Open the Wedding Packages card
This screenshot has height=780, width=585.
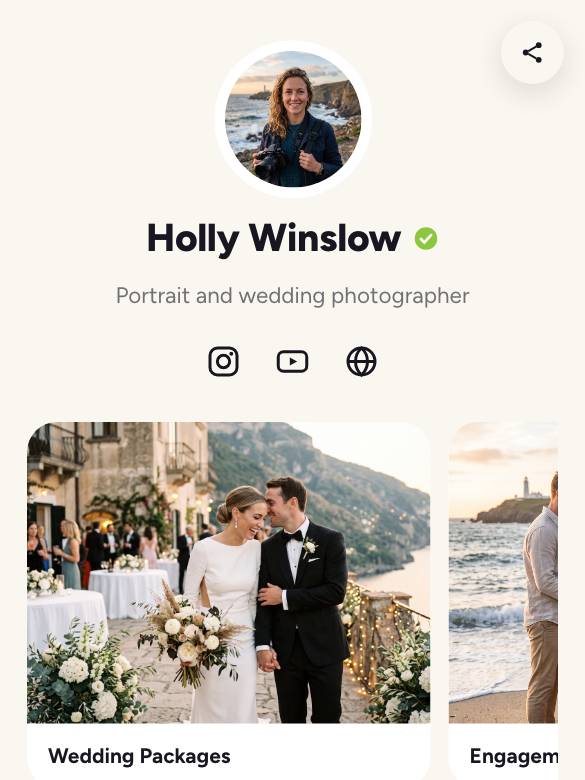[229, 601]
